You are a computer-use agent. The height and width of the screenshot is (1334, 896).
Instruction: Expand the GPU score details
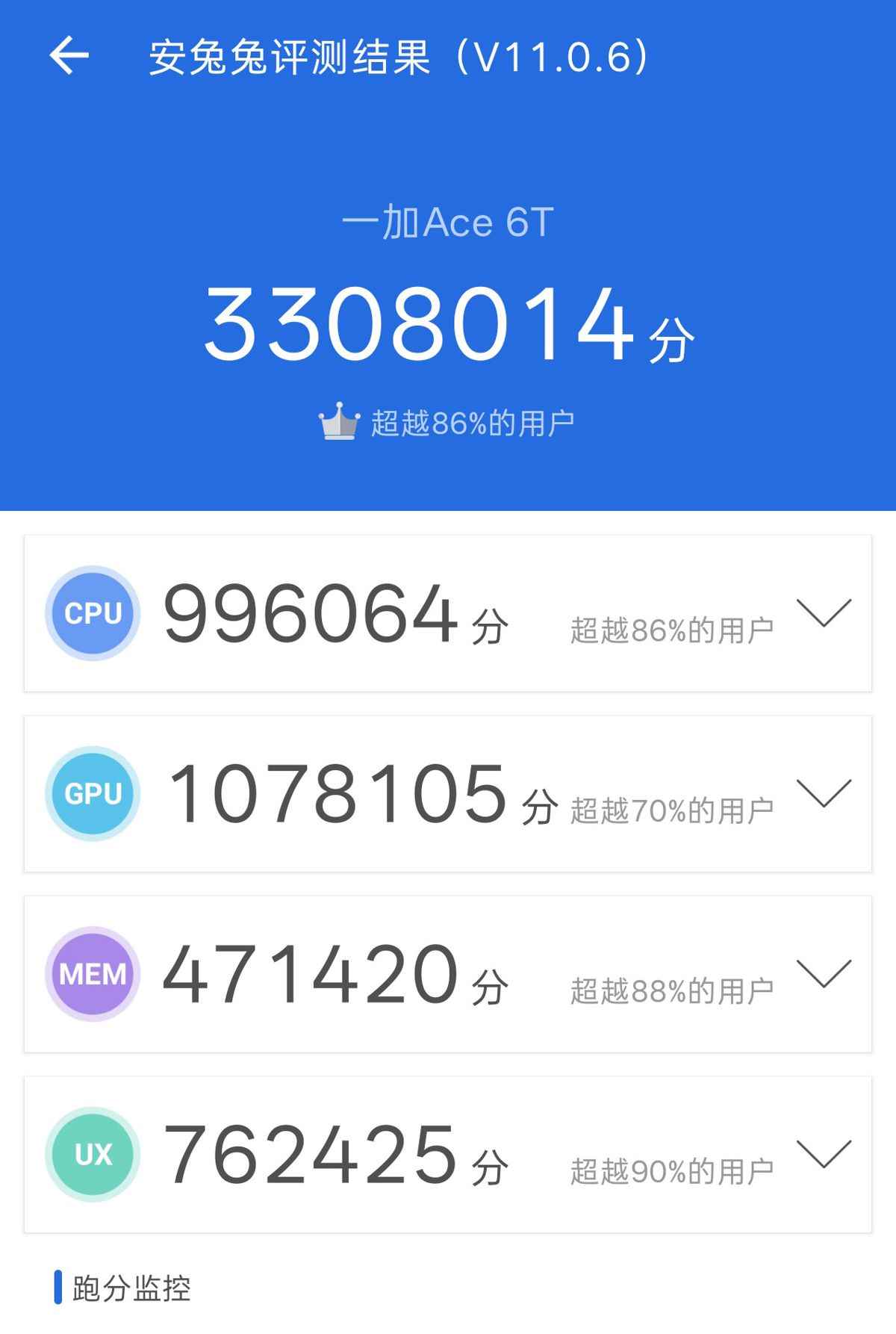click(x=824, y=798)
